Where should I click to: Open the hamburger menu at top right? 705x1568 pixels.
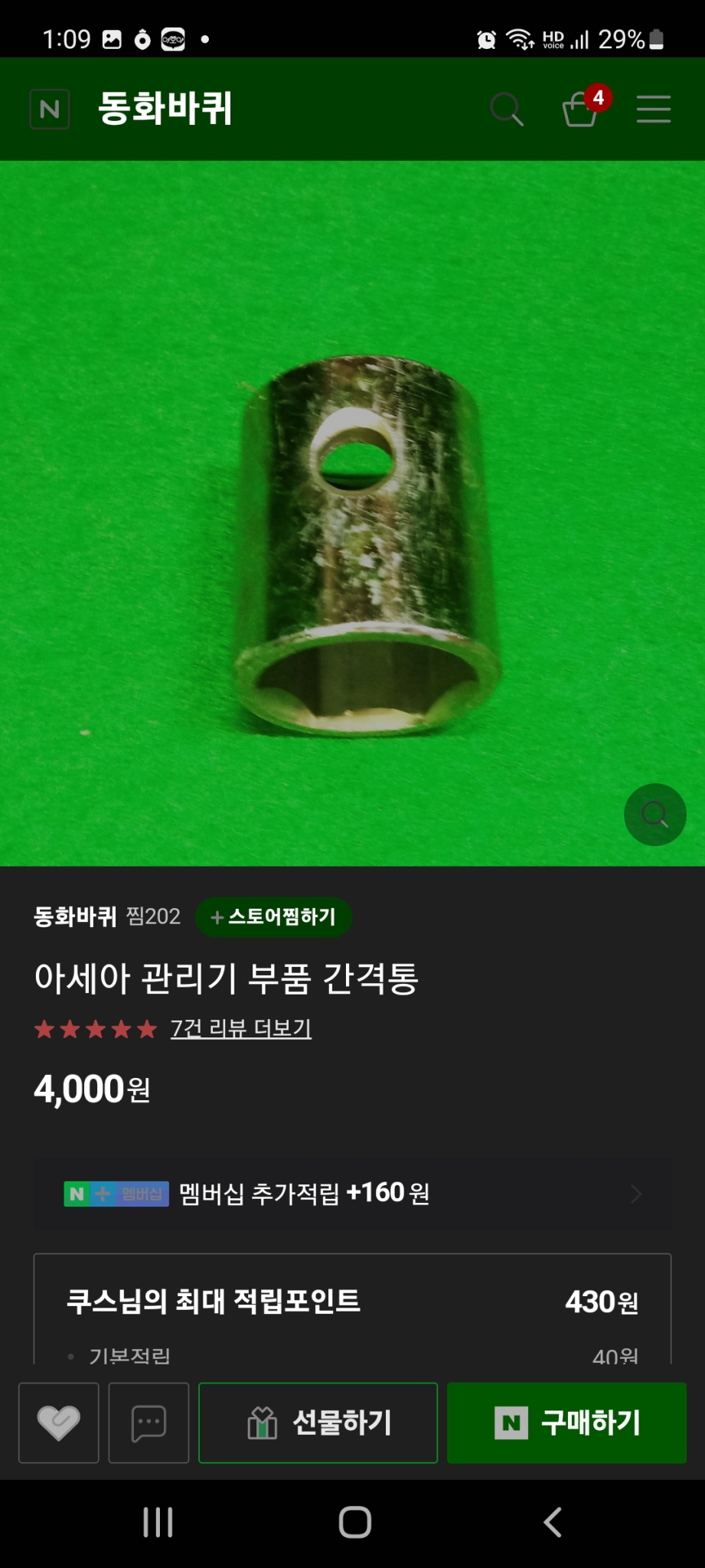[653, 109]
